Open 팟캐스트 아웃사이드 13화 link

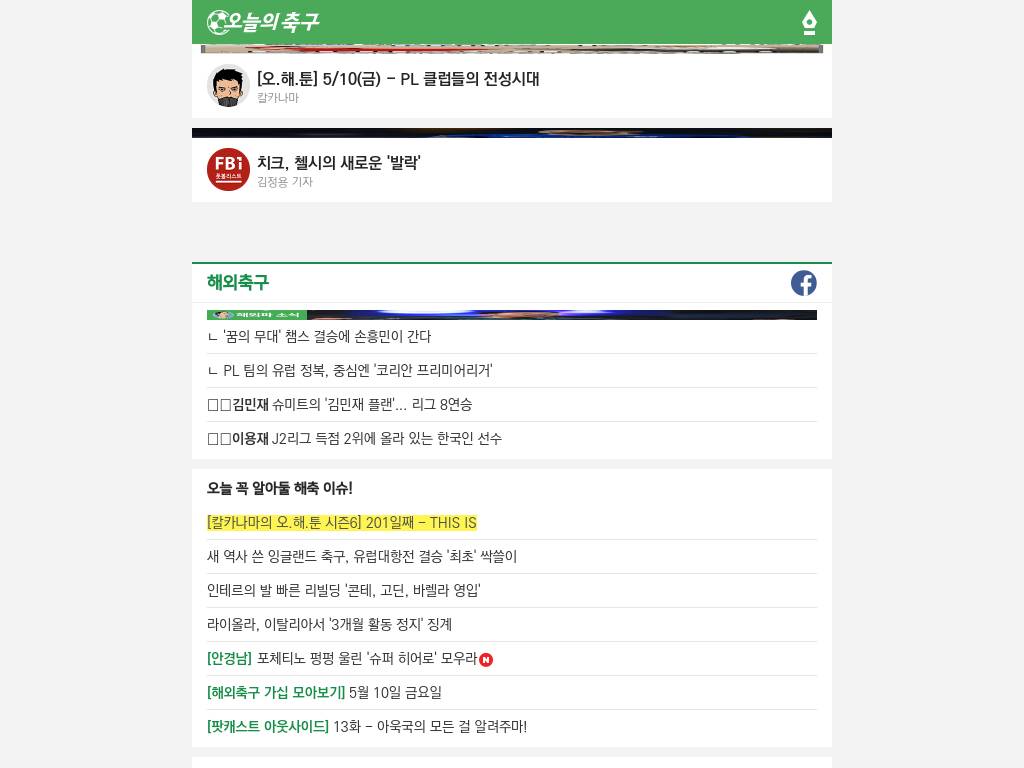coord(366,727)
